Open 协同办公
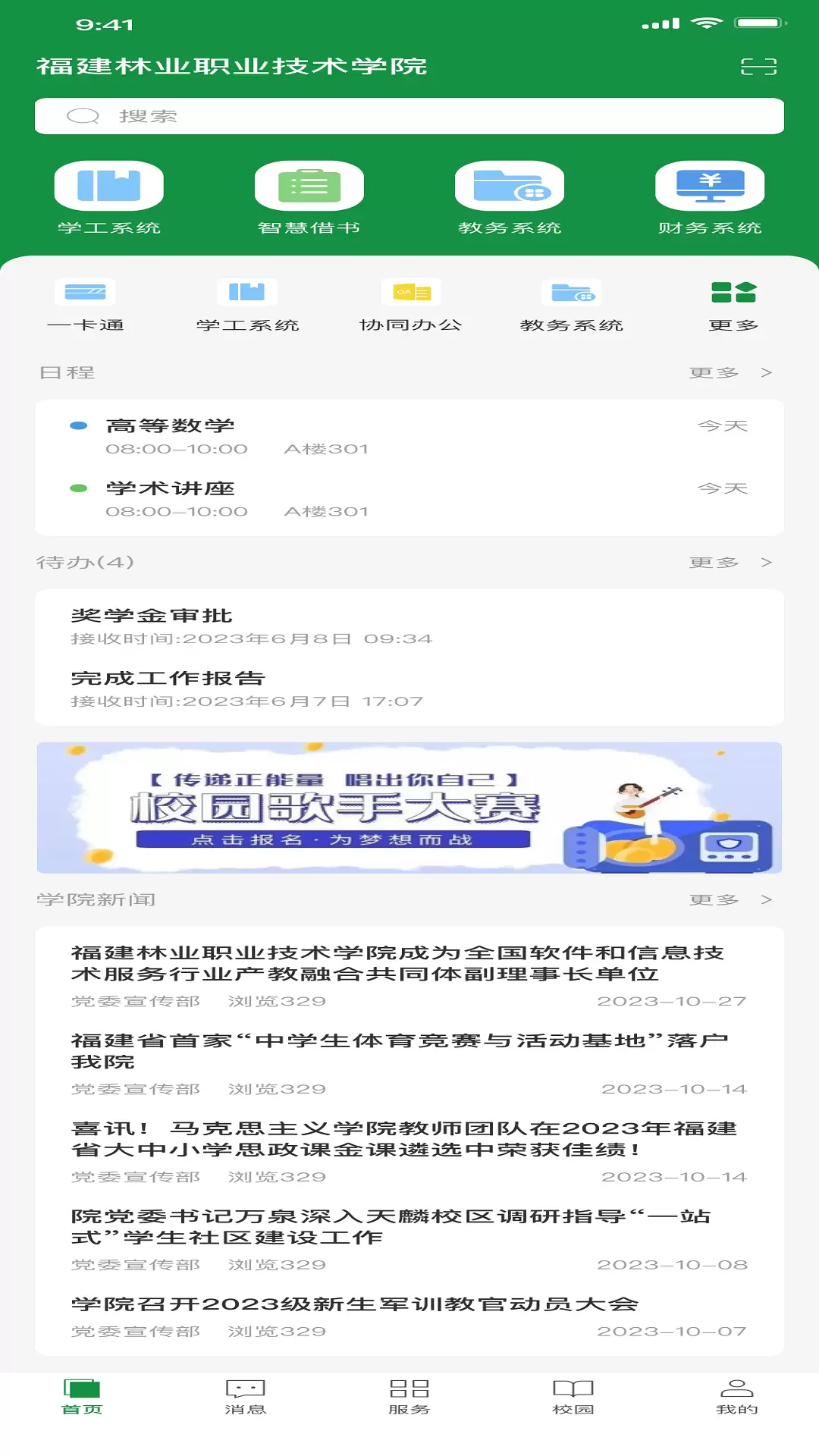Viewport: 819px width, 1456px height. point(410,306)
